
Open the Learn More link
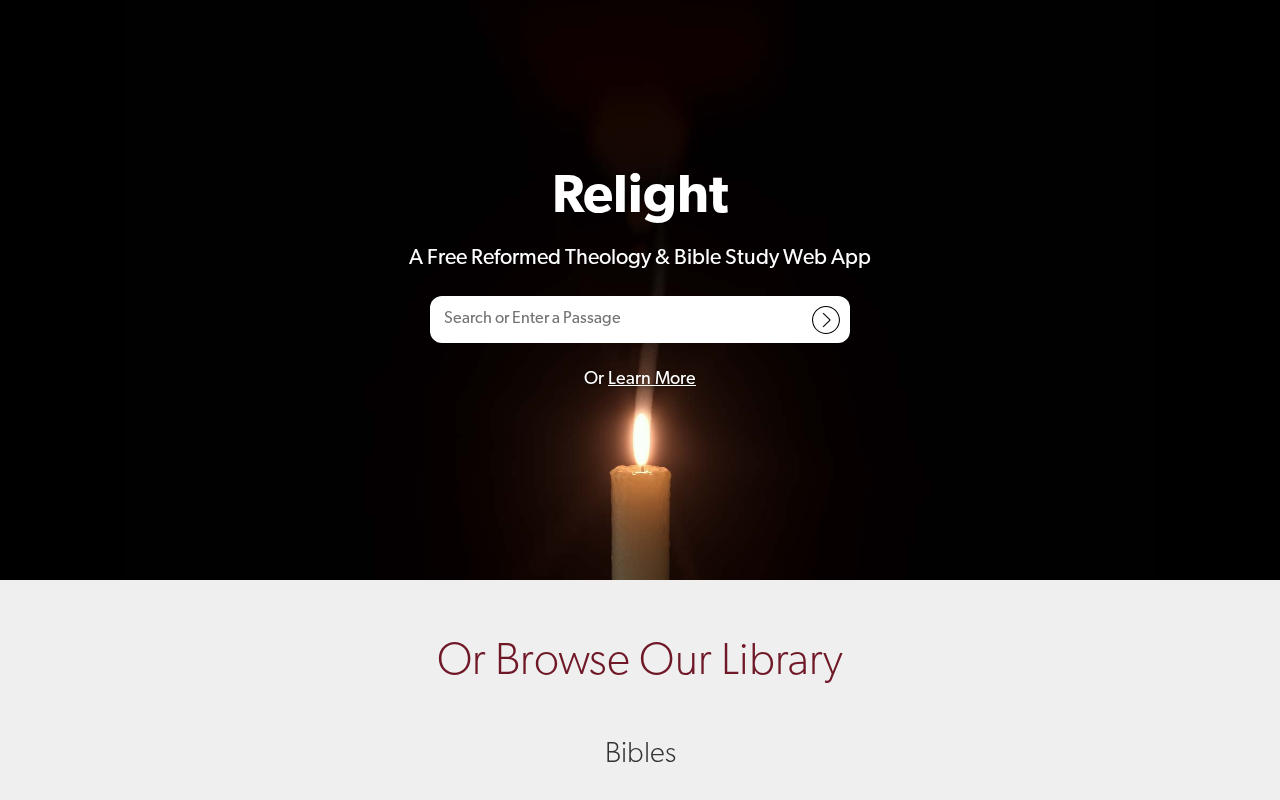click(x=651, y=379)
